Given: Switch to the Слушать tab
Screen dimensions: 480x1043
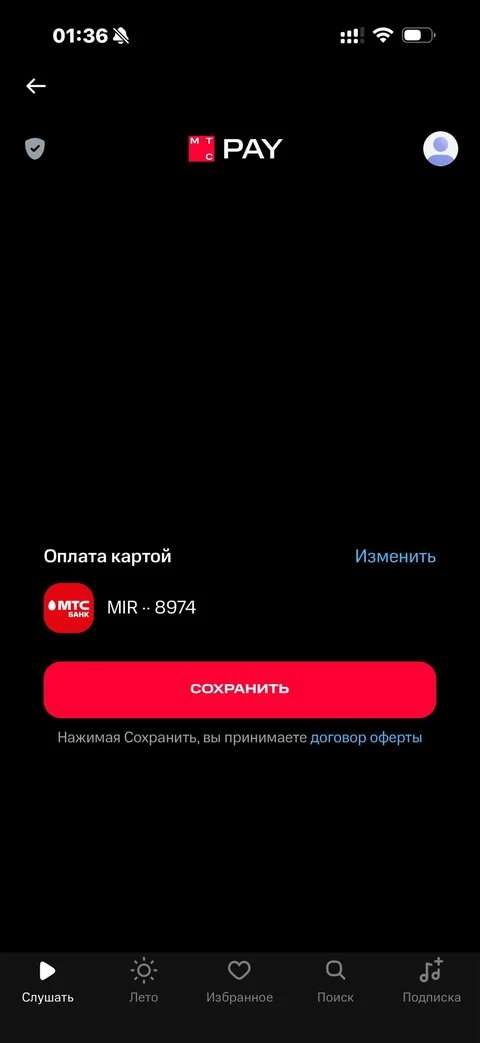Looking at the screenshot, I should click(48, 981).
